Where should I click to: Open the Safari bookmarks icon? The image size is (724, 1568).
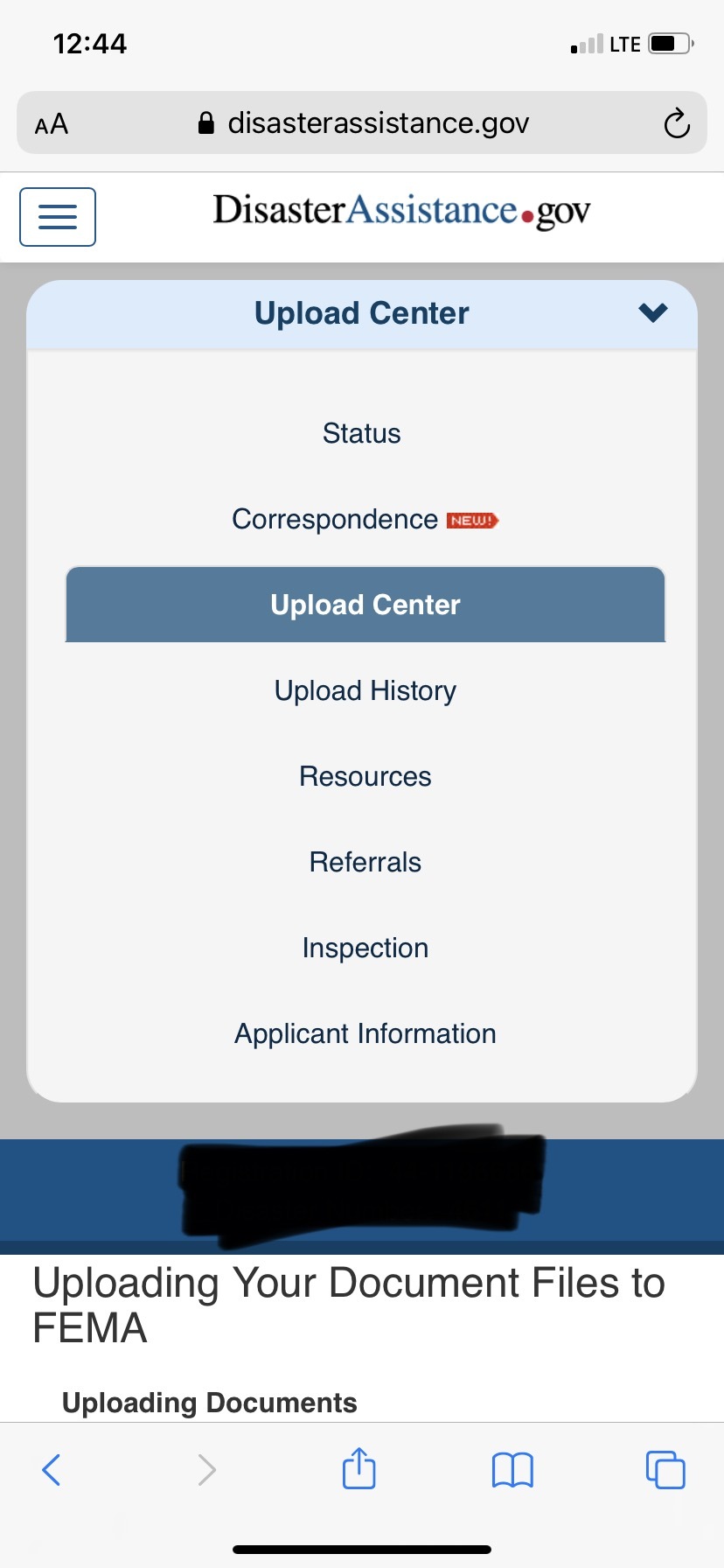pos(512,1470)
